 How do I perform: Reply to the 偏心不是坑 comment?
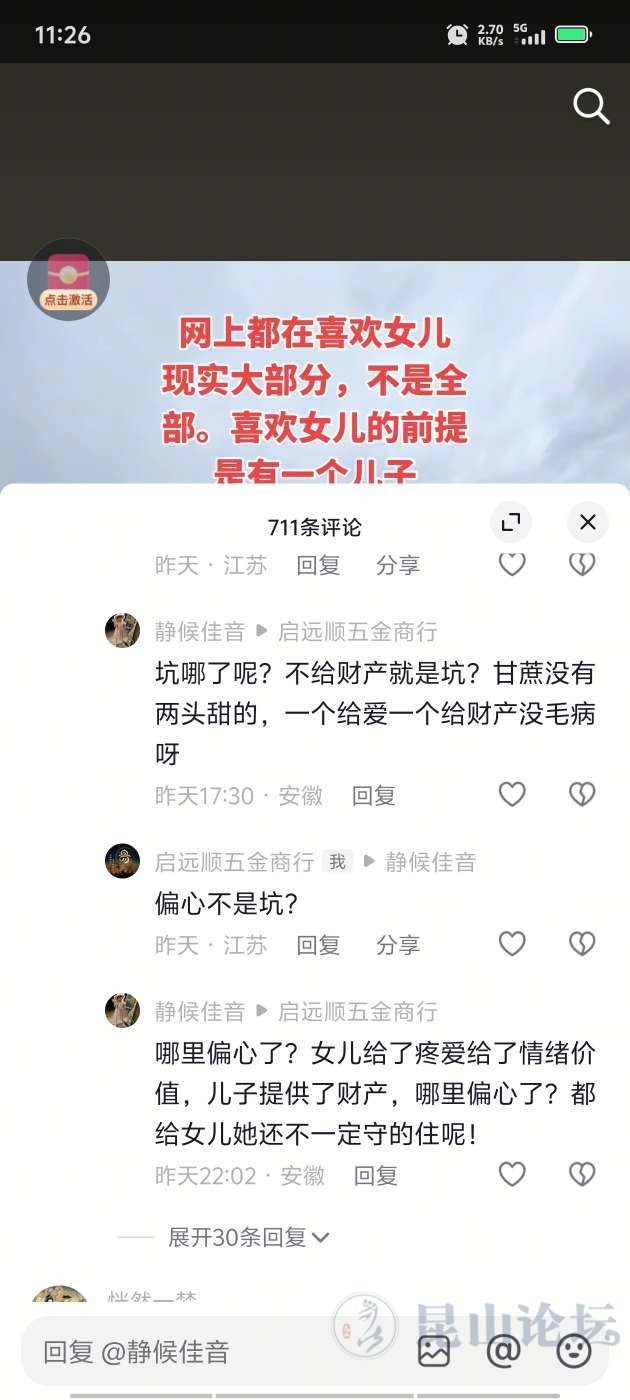tap(318, 945)
